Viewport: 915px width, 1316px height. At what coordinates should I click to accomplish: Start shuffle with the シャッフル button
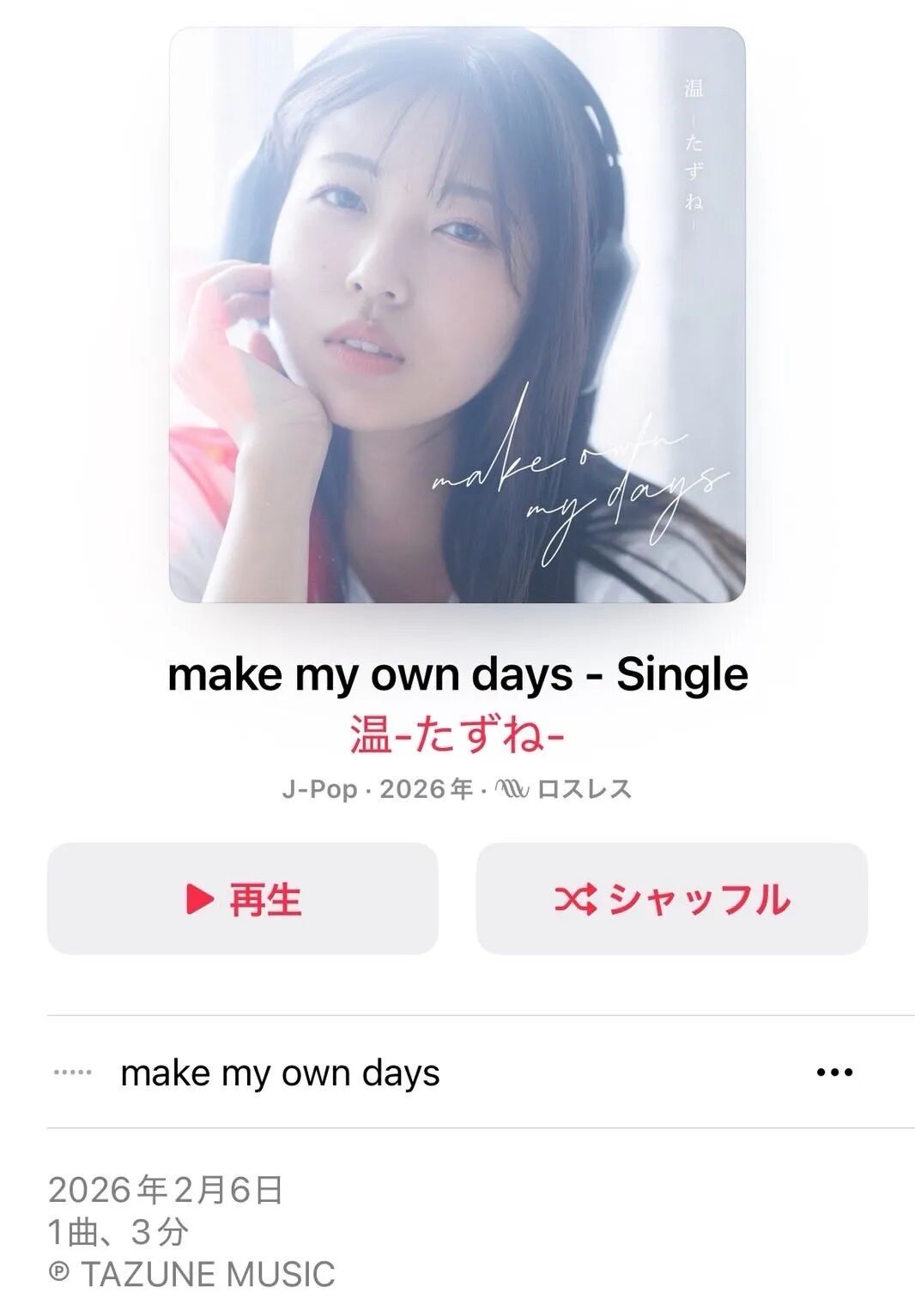pos(671,898)
